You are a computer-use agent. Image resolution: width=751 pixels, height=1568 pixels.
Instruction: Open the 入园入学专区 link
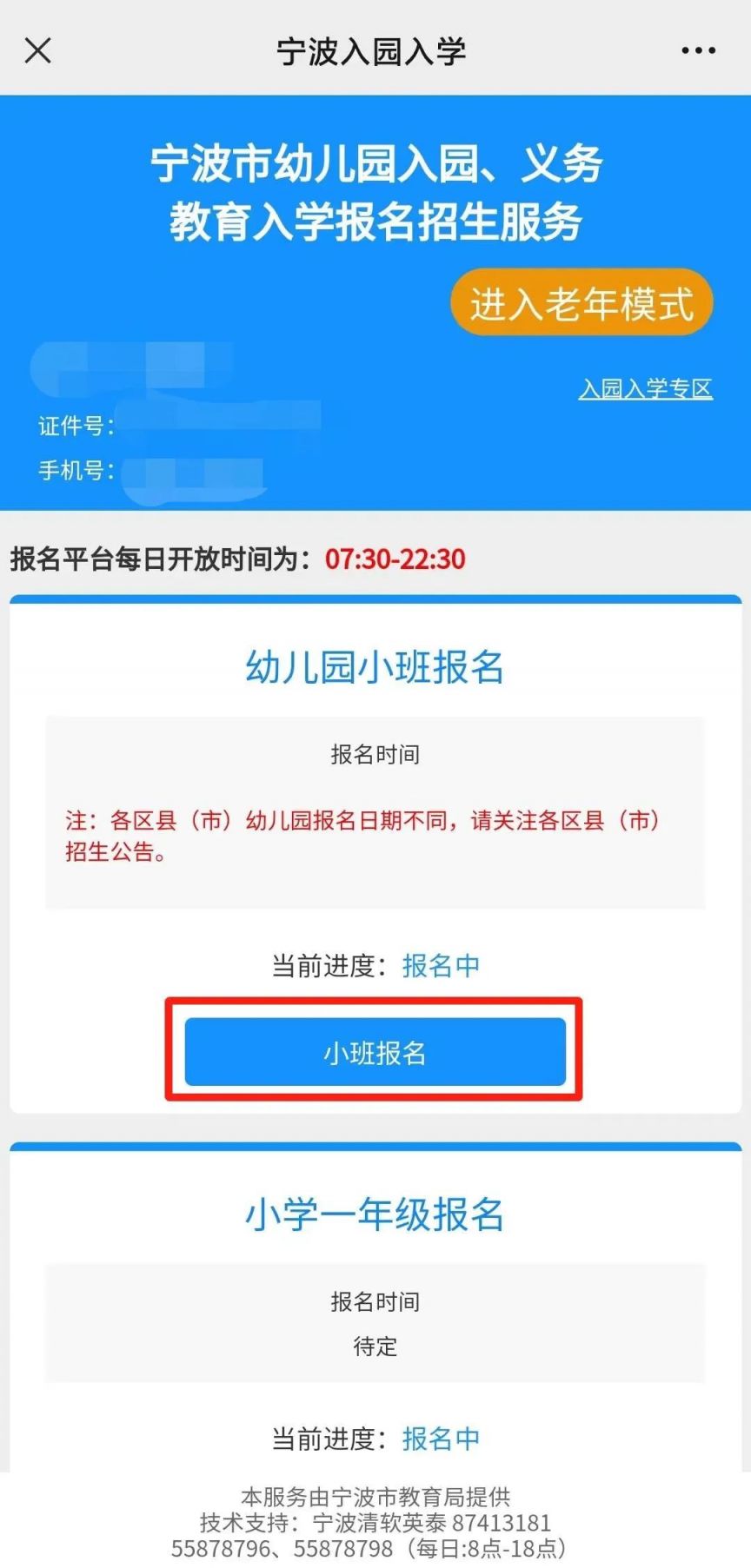(x=645, y=388)
